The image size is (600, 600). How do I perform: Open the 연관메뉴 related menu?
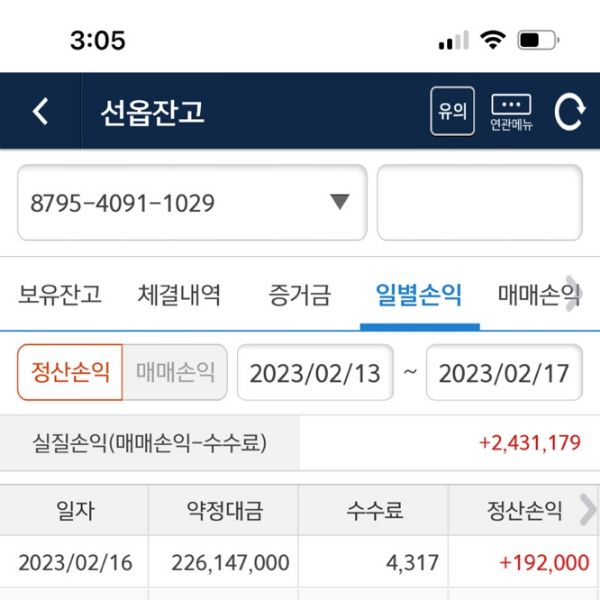511,111
